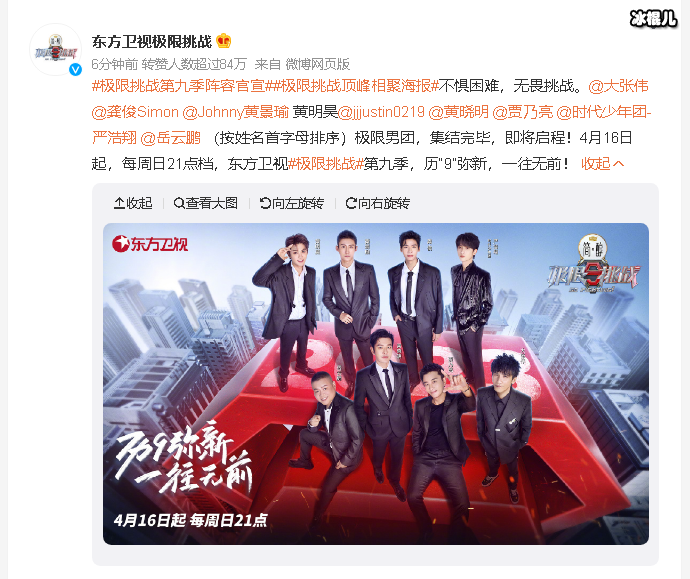Open 东方卫视极限挑战 profile avatar
690x579 pixels.
[x=56, y=51]
